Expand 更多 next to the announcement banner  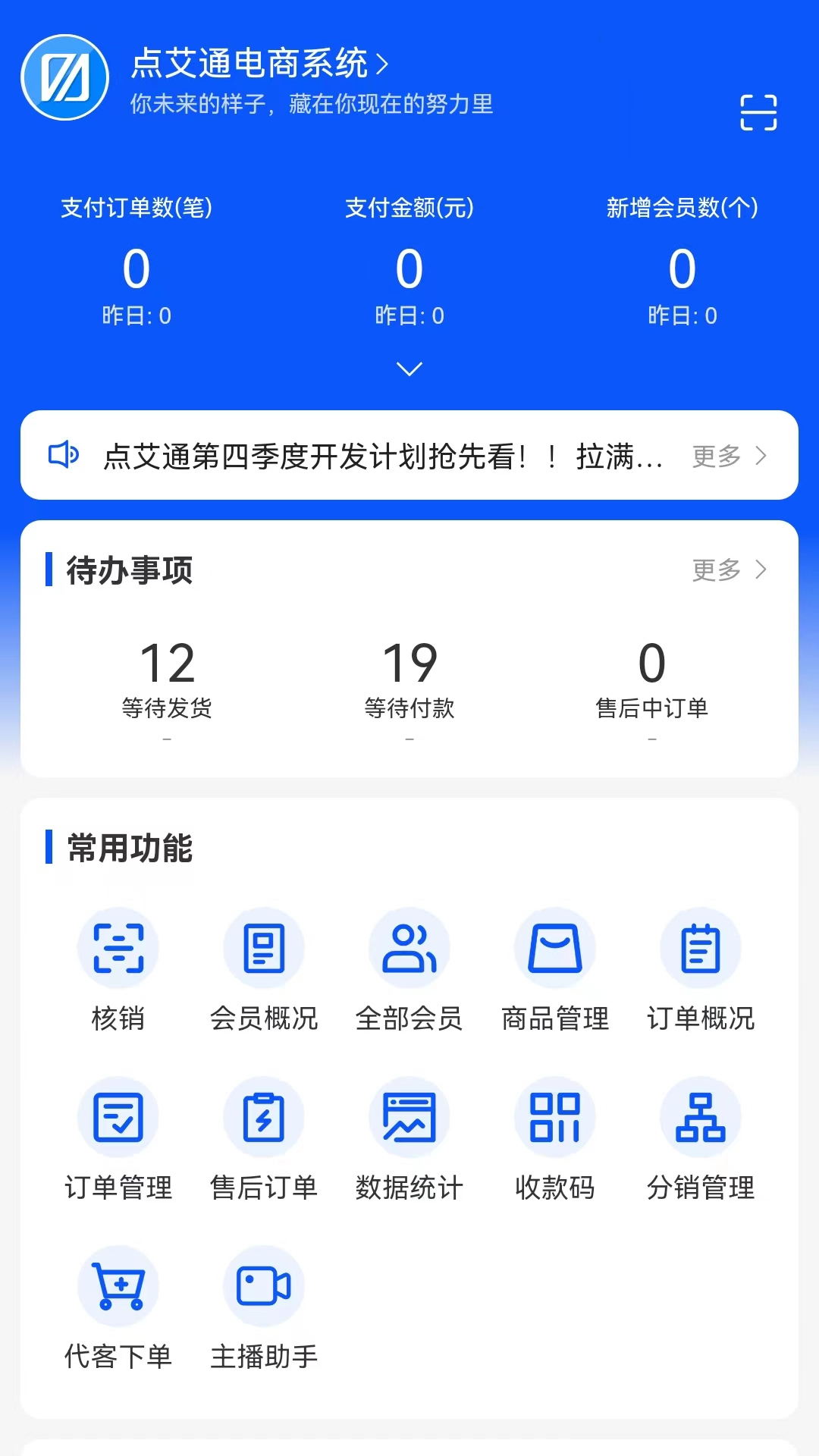click(x=730, y=456)
